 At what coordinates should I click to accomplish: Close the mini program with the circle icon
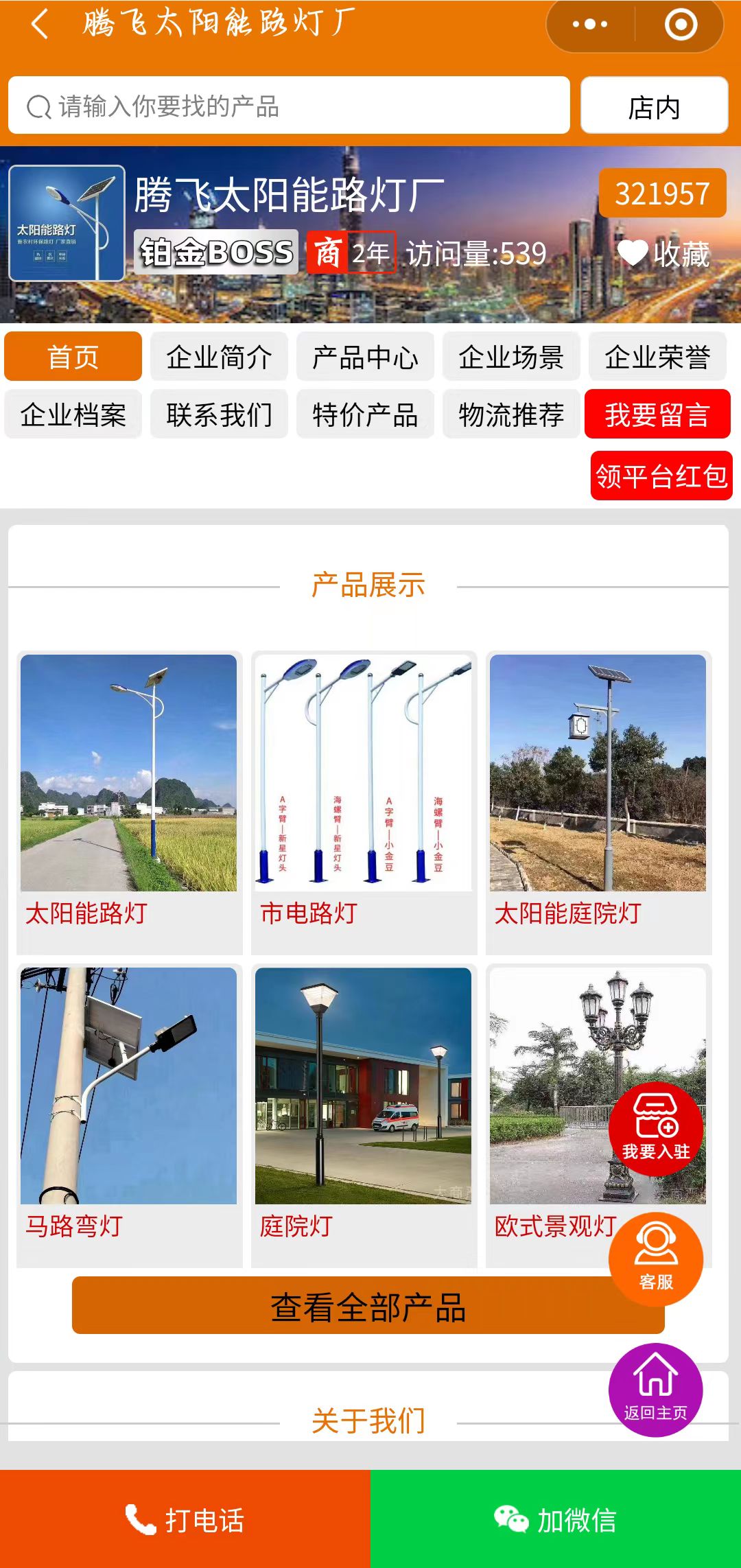pos(681,25)
